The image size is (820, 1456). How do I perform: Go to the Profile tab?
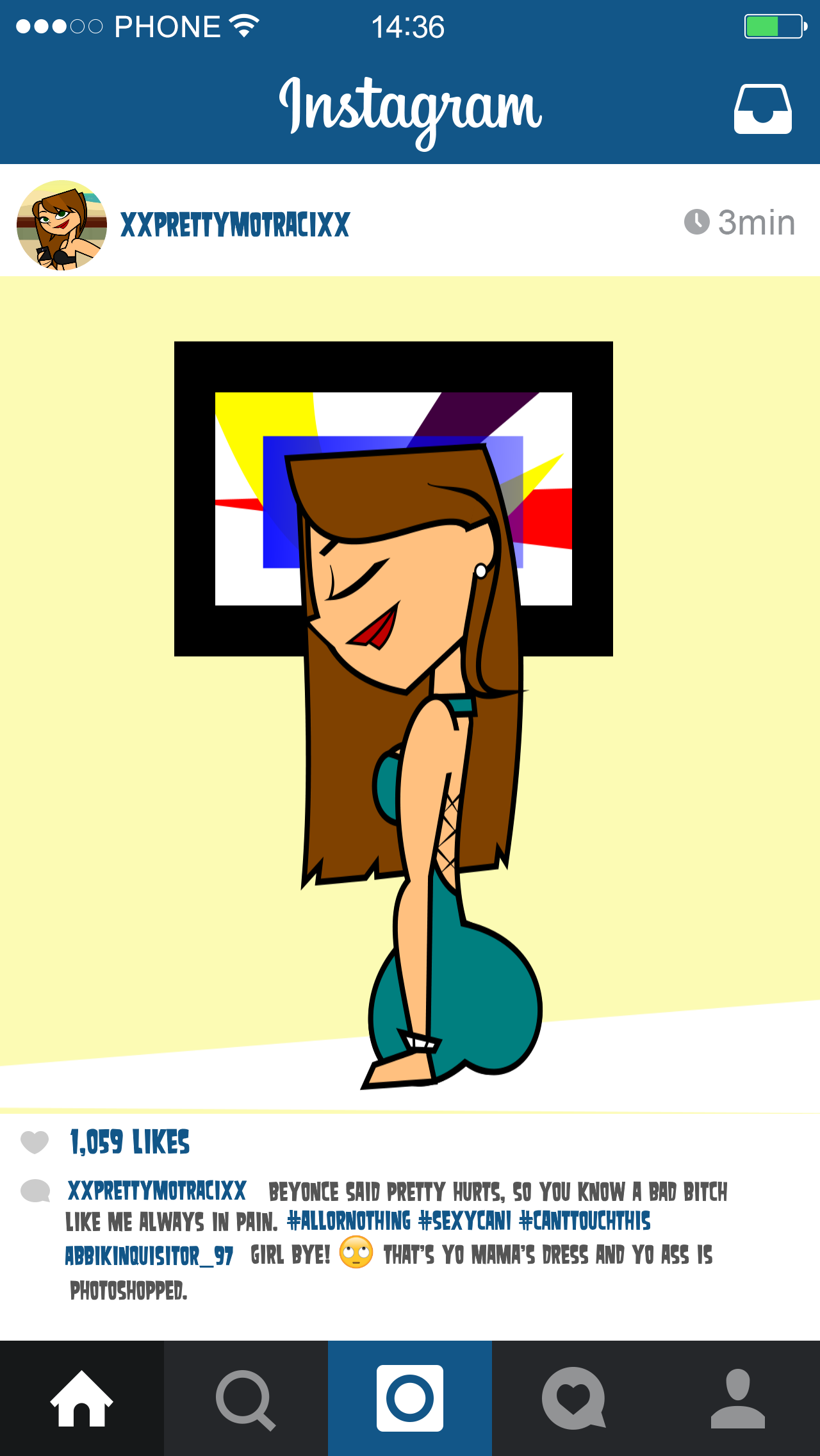[x=738, y=1398]
